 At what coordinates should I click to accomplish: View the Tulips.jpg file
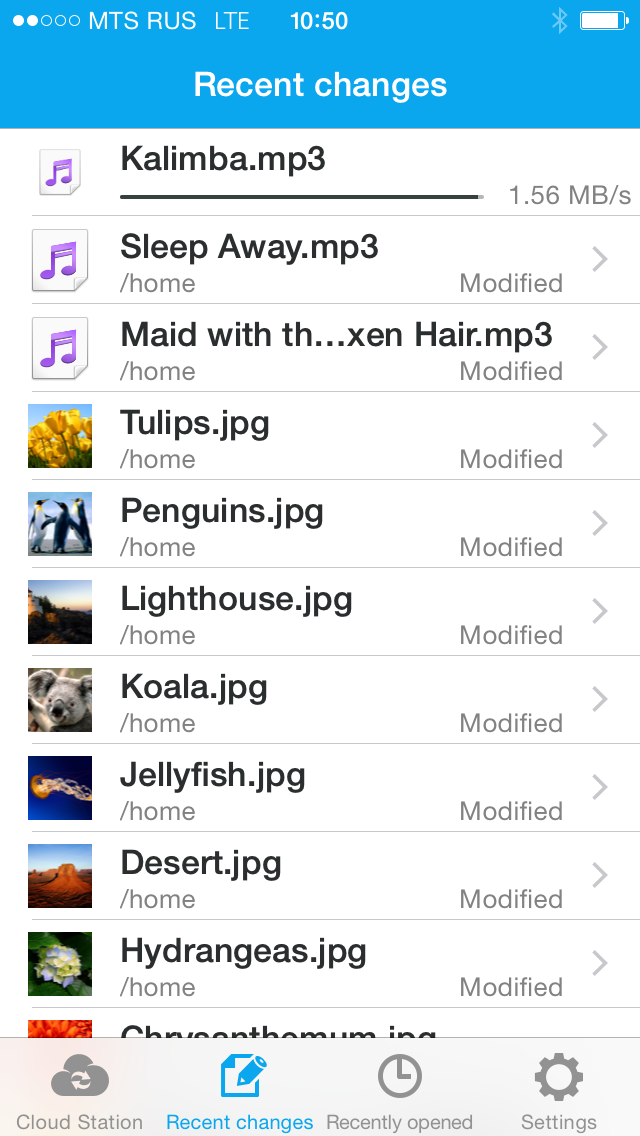pos(320,437)
